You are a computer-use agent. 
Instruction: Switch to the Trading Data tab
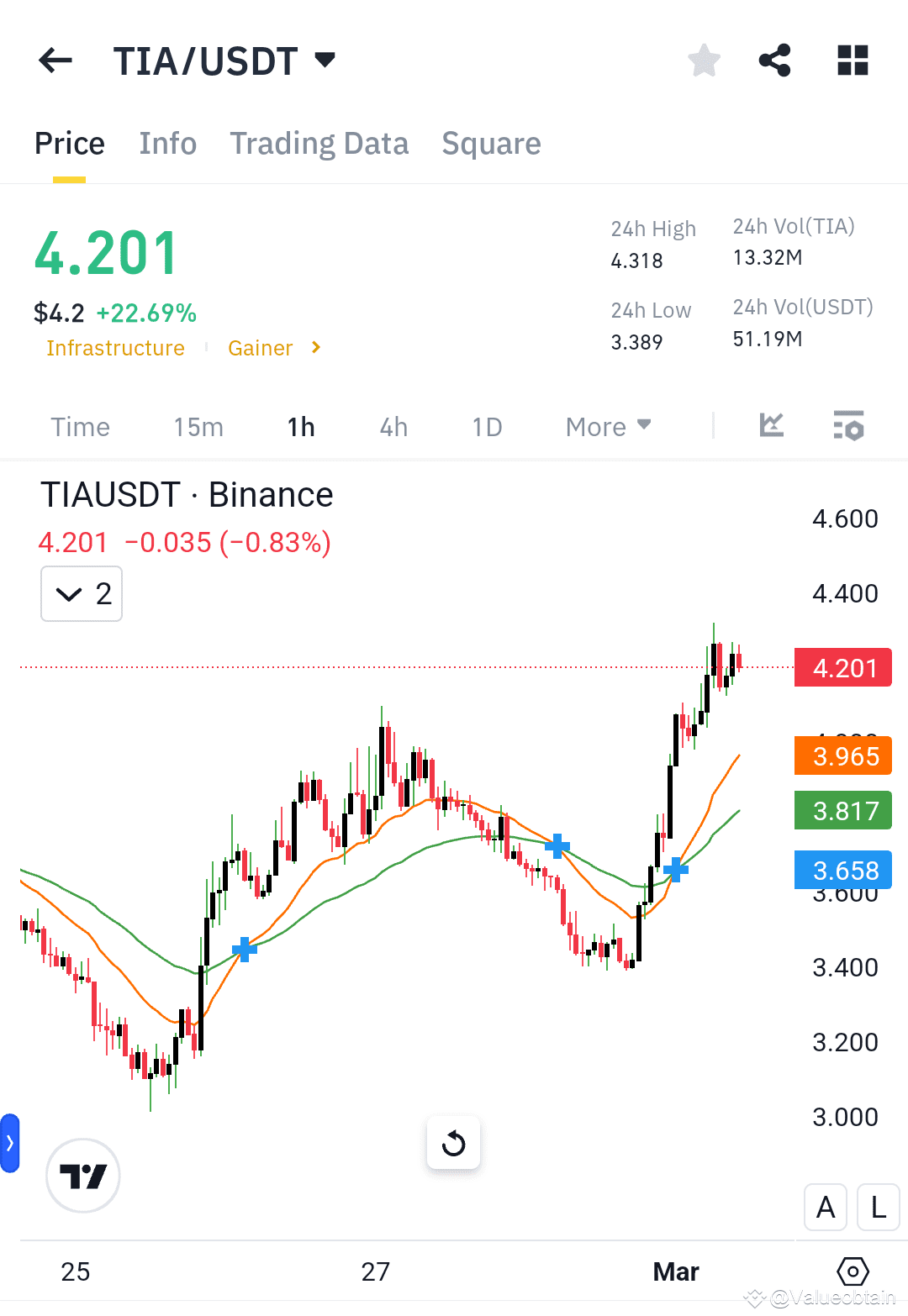(x=319, y=143)
